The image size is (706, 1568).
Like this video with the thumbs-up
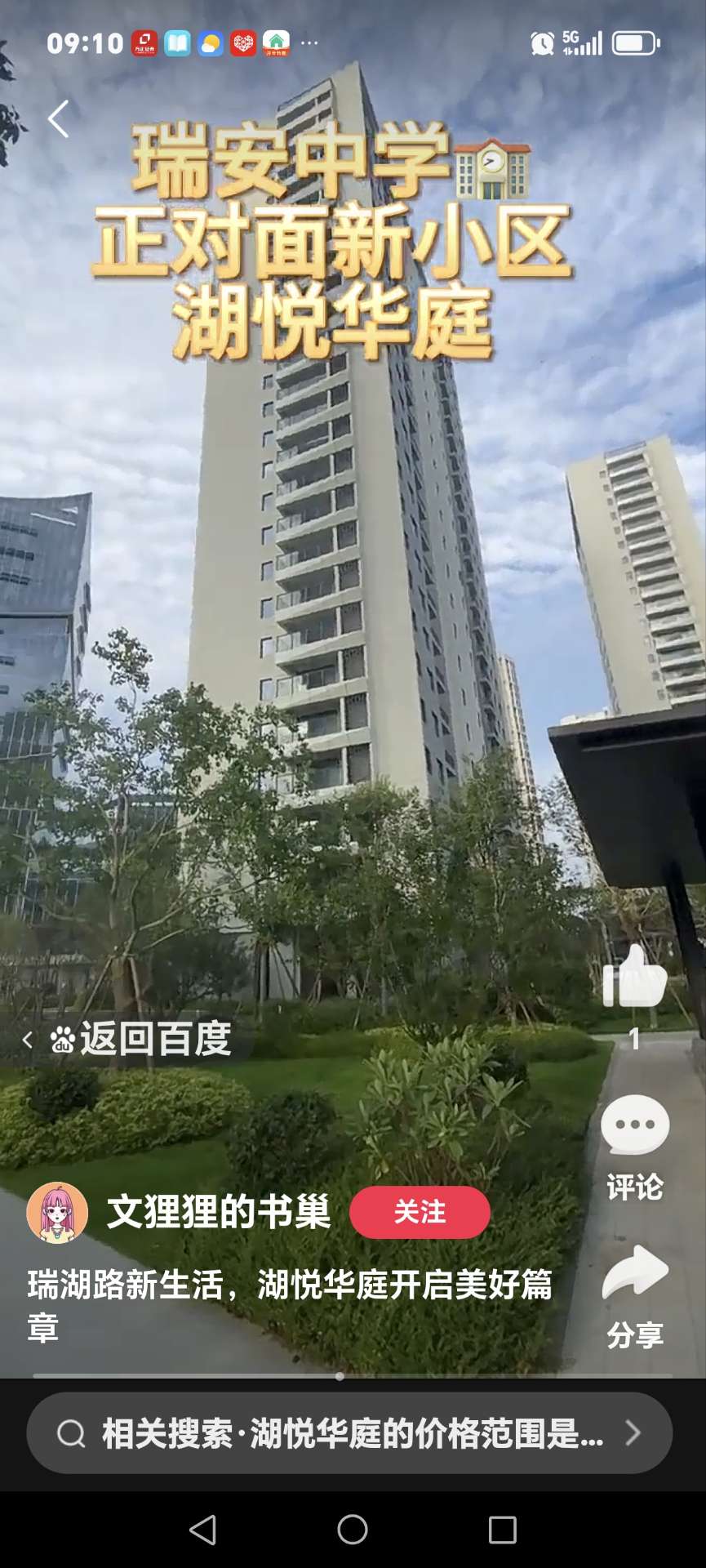[x=634, y=978]
